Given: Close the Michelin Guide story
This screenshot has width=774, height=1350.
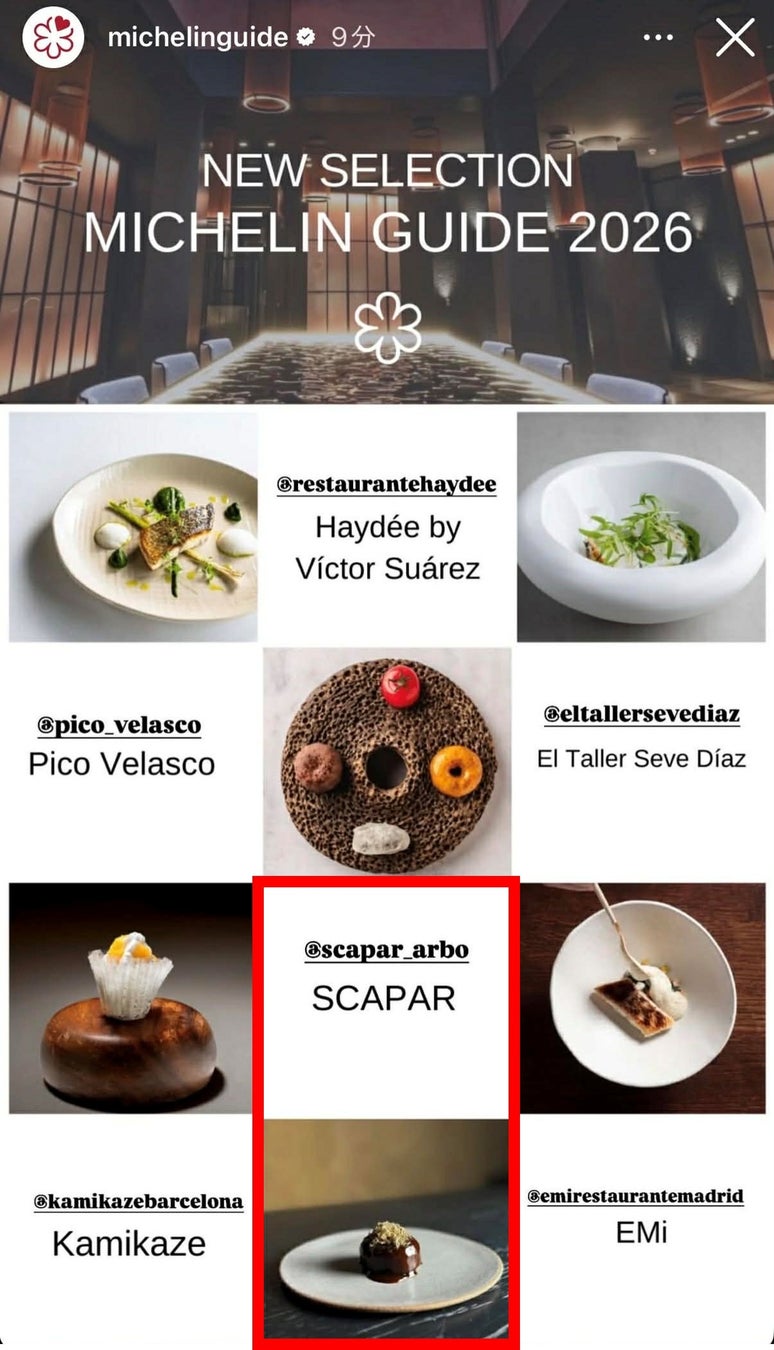Looking at the screenshot, I should pos(735,38).
